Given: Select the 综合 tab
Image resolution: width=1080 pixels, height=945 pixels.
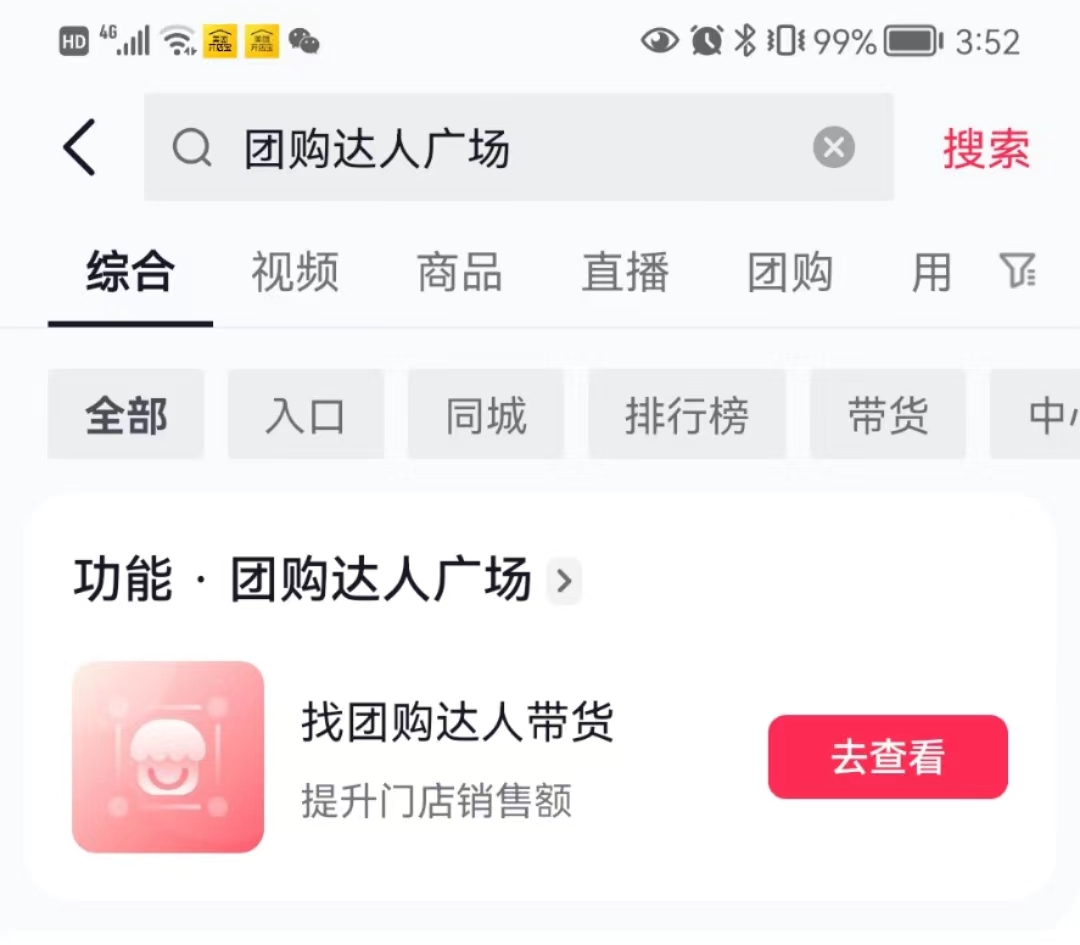Looking at the screenshot, I should 130,272.
